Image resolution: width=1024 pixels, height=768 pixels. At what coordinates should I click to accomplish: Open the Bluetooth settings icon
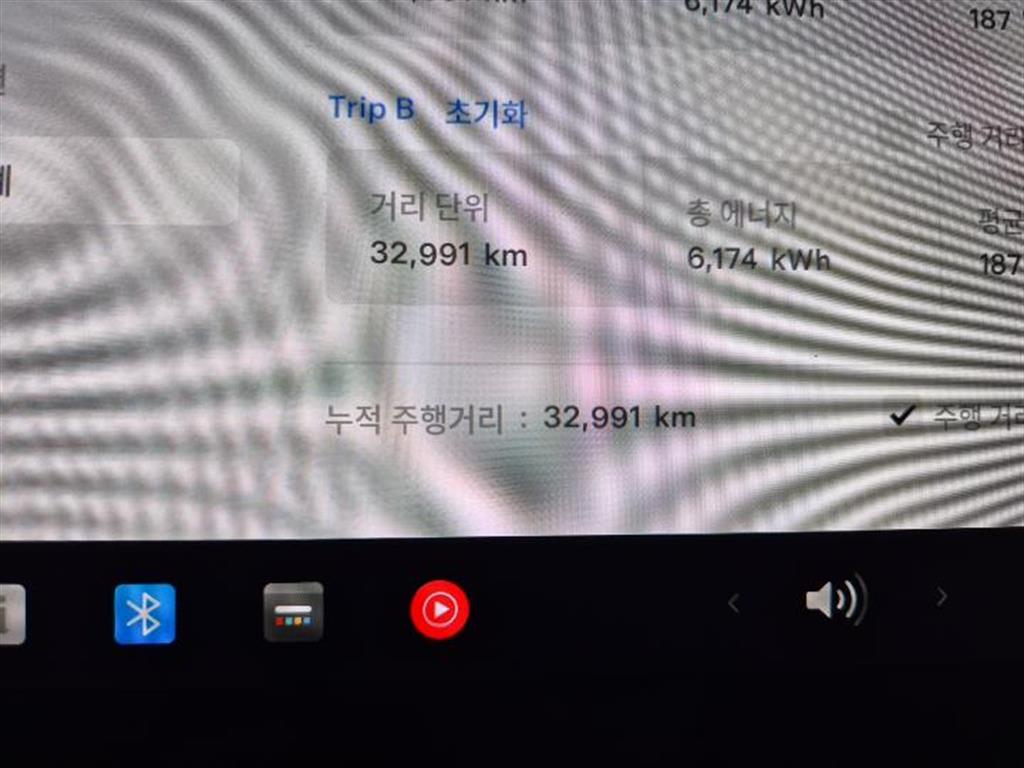coord(144,613)
